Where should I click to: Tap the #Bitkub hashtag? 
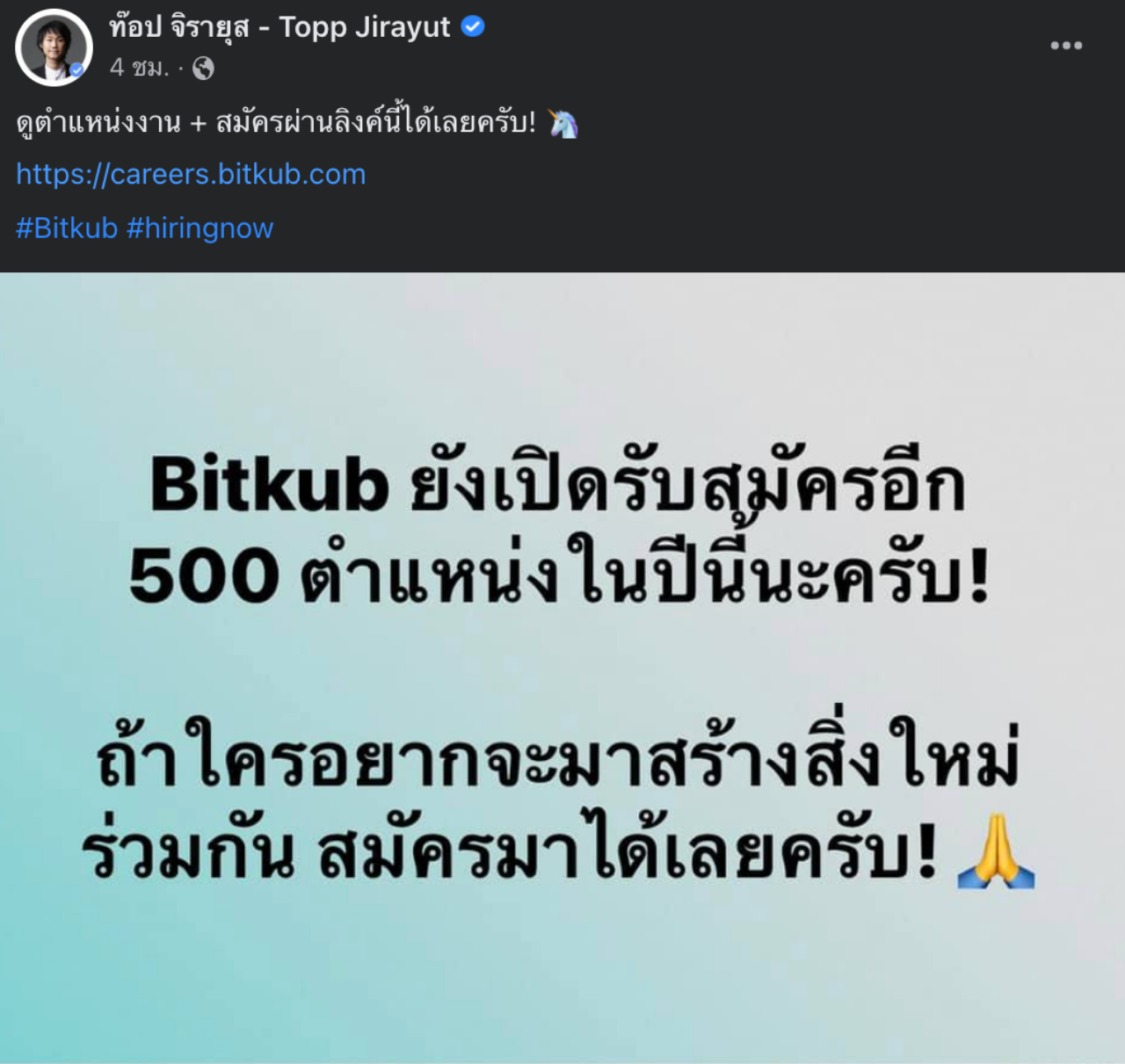[x=67, y=228]
